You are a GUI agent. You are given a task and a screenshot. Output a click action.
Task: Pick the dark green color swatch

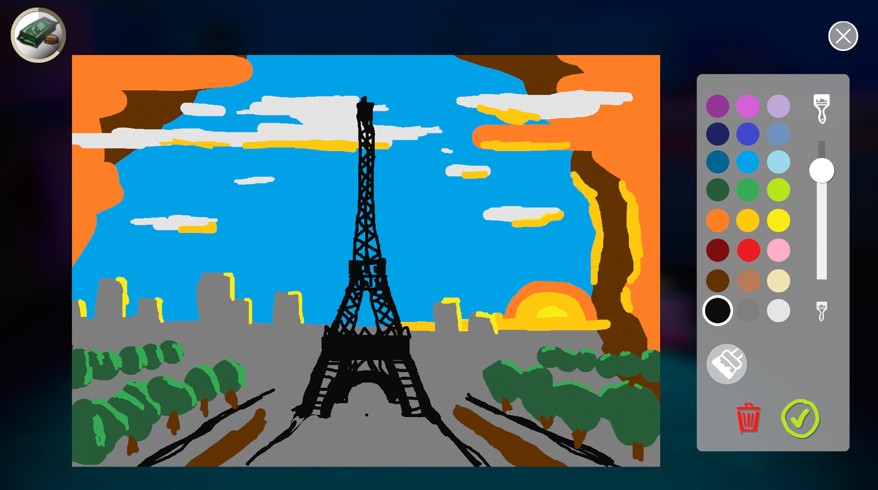click(717, 190)
